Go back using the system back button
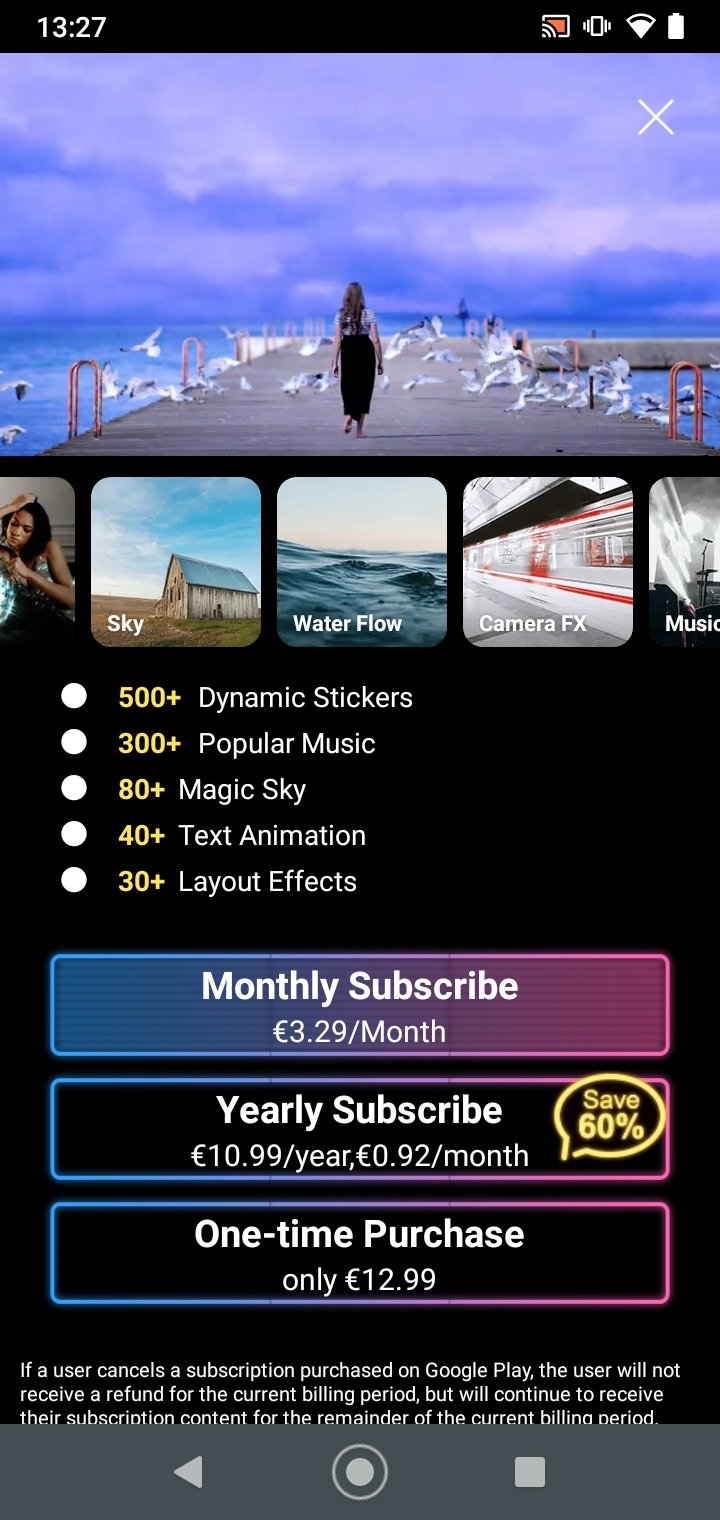The image size is (720, 1520). [188, 1472]
